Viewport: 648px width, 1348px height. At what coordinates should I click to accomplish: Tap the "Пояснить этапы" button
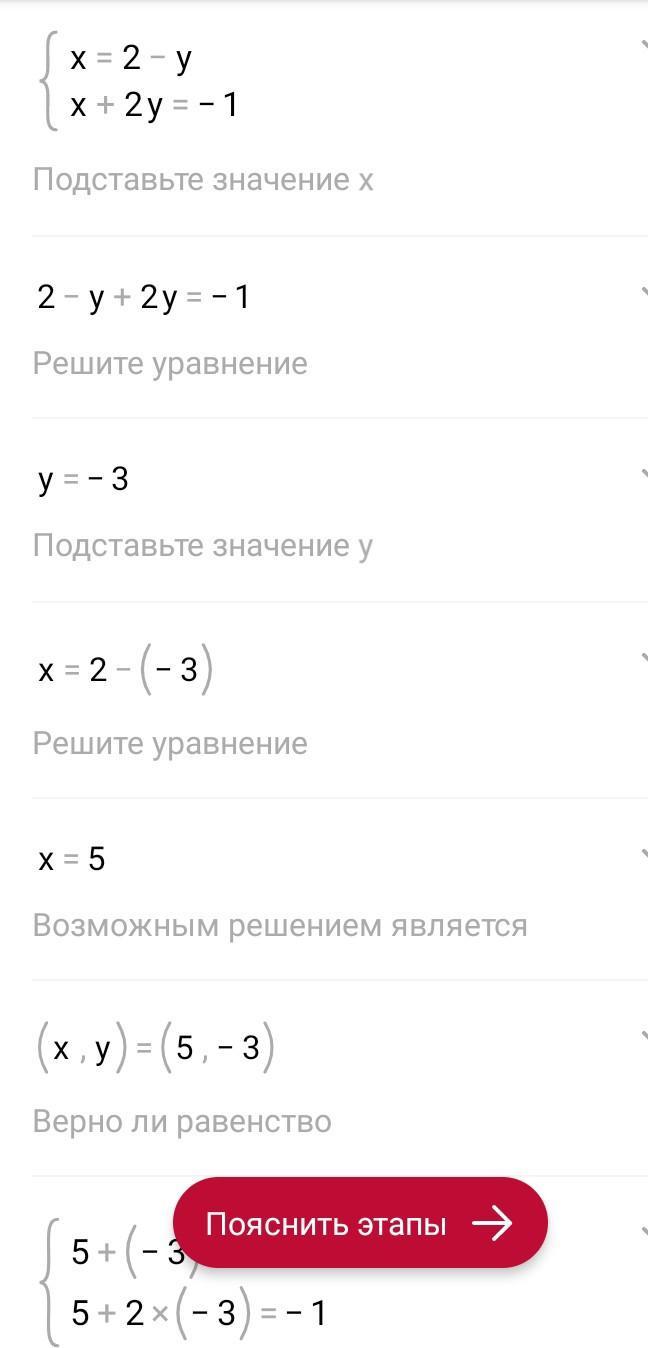tap(360, 1223)
